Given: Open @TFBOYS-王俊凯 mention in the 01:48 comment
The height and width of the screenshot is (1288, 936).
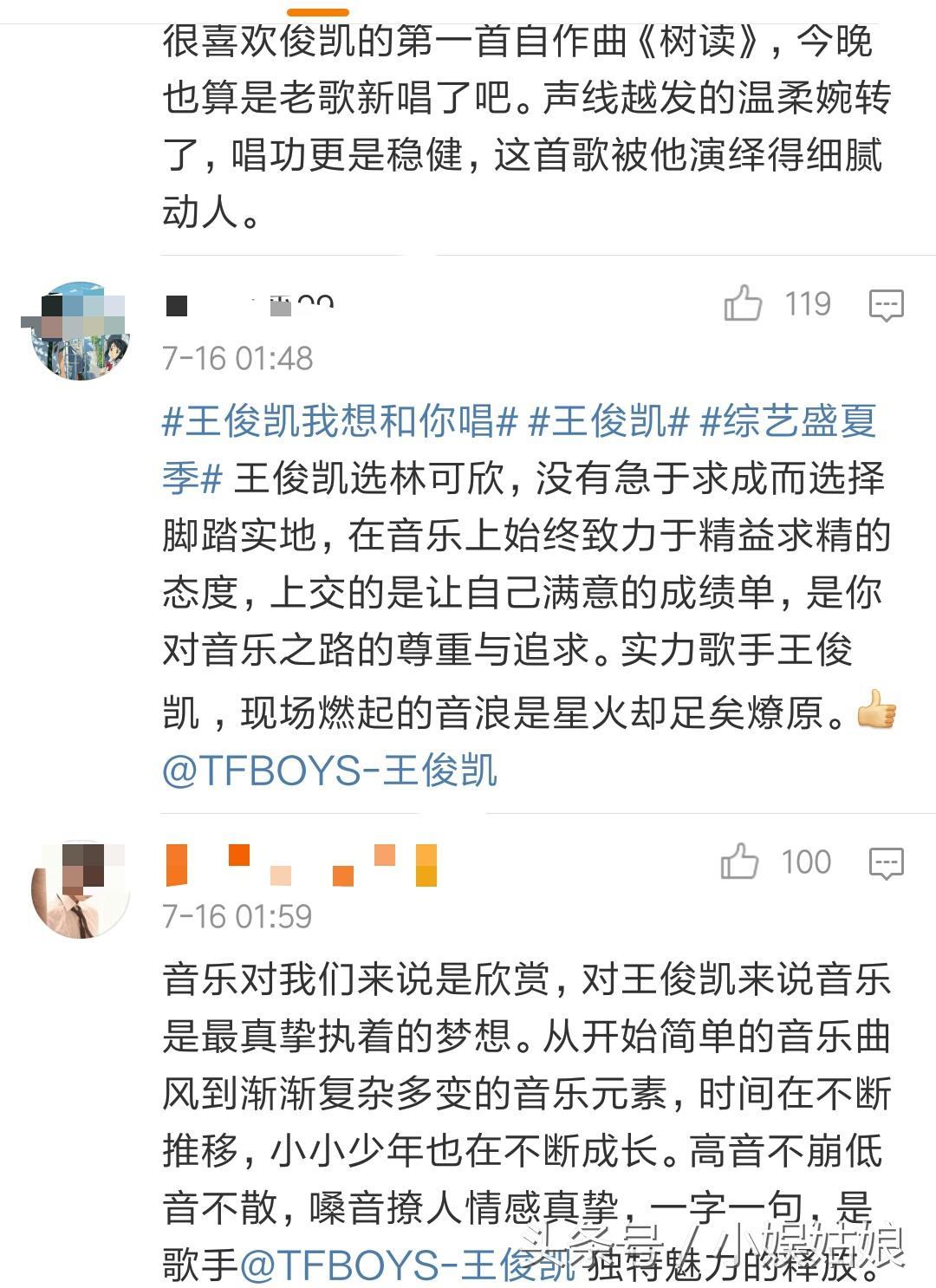Looking at the screenshot, I should (329, 771).
